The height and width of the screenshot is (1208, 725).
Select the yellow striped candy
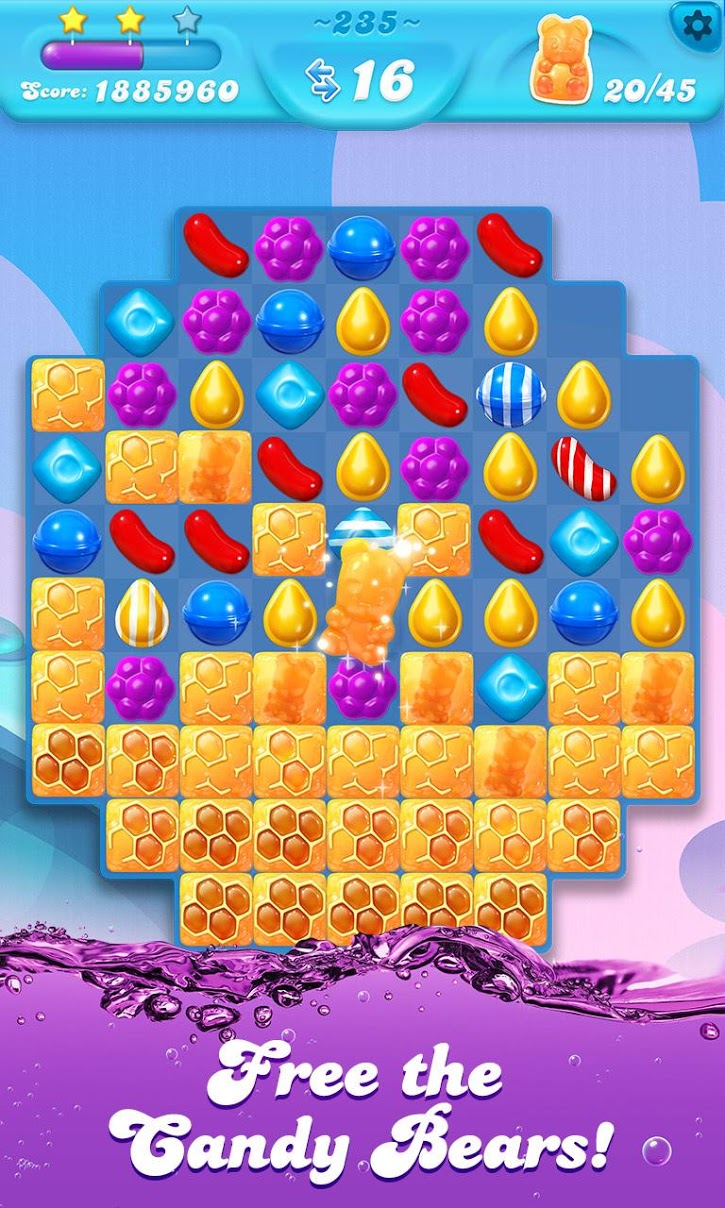click(140, 614)
